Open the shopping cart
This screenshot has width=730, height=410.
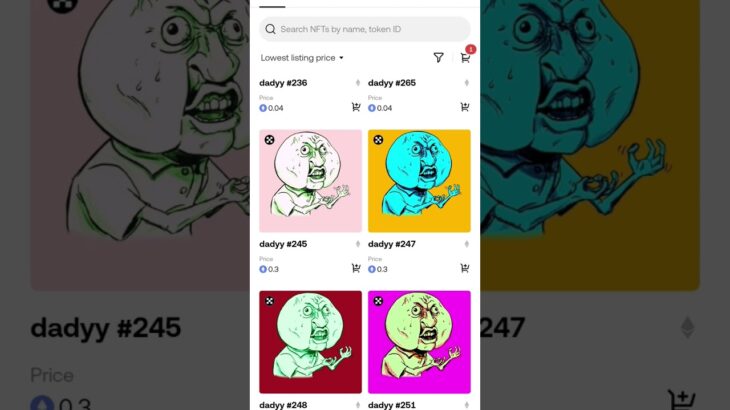(x=465, y=58)
